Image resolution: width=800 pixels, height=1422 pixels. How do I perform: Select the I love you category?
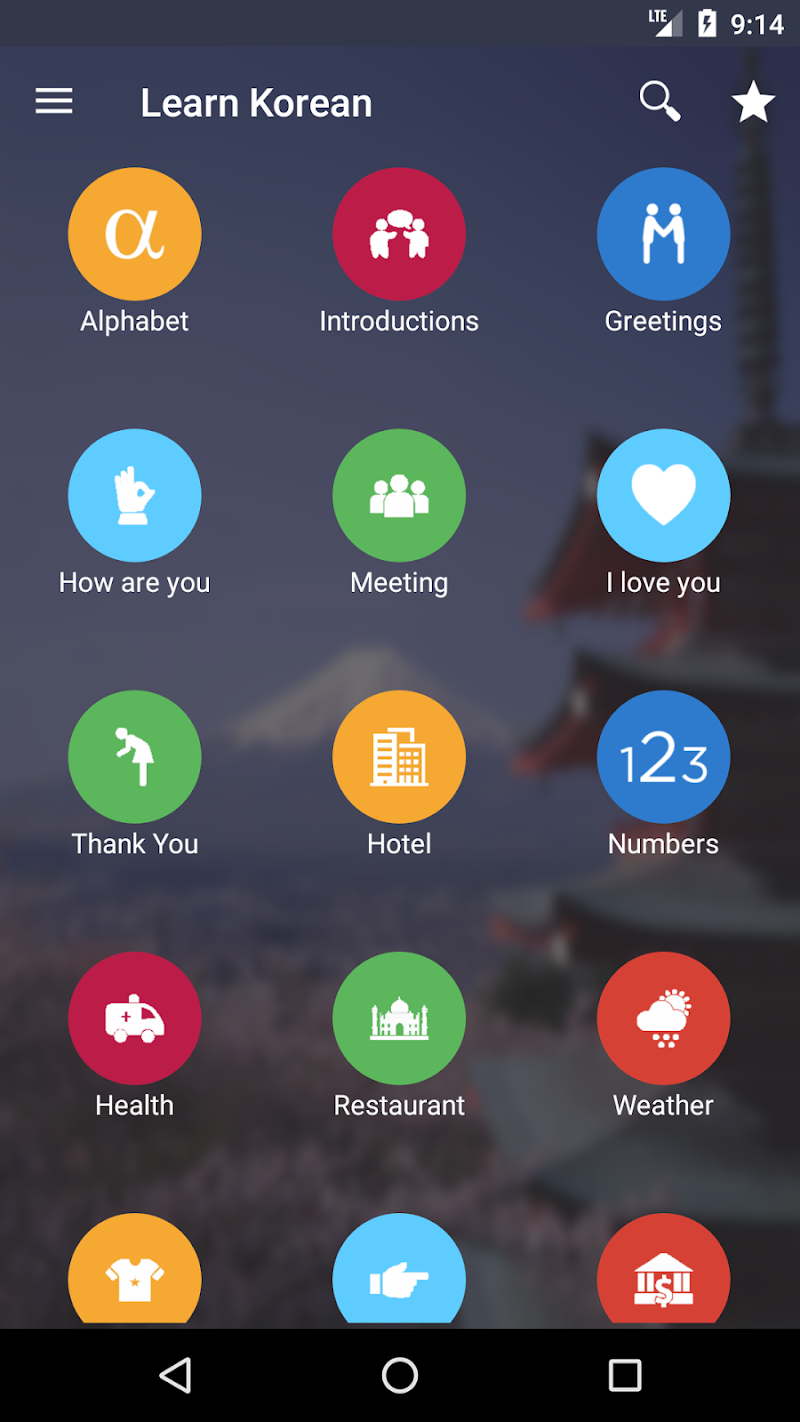pos(663,495)
